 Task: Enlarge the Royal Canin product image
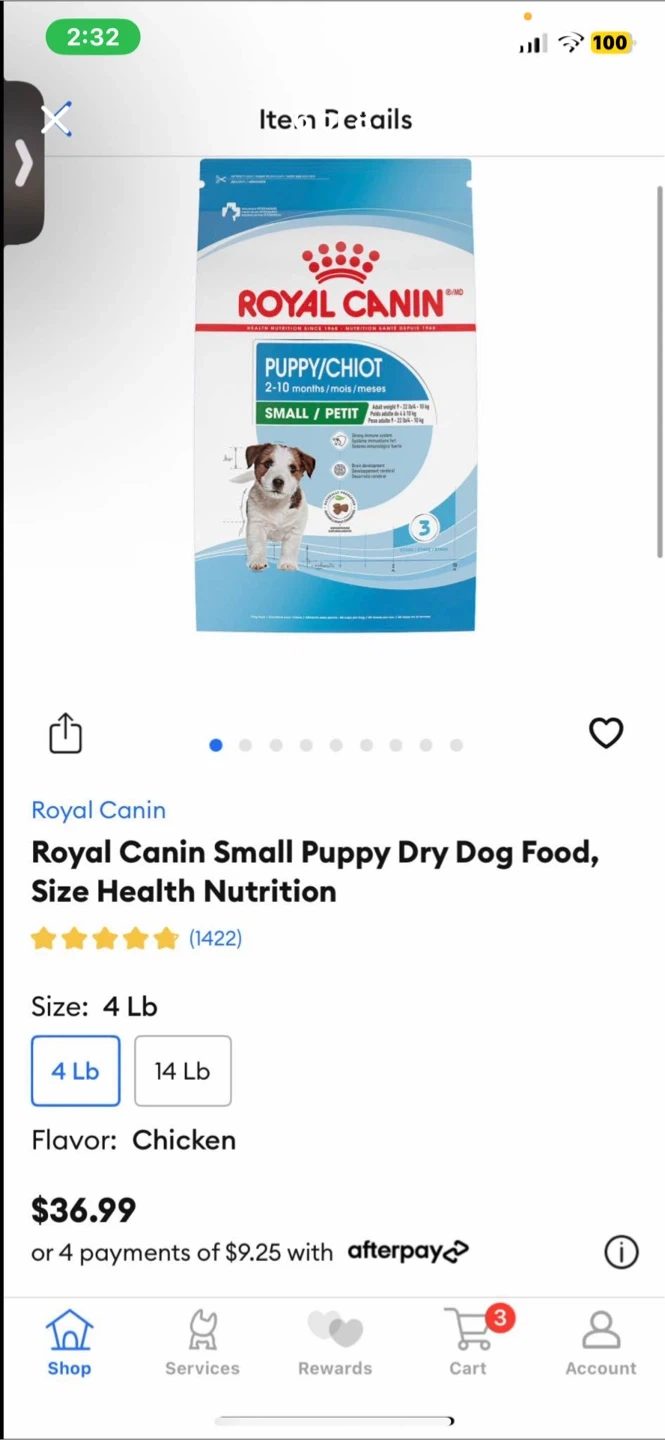tap(334, 395)
